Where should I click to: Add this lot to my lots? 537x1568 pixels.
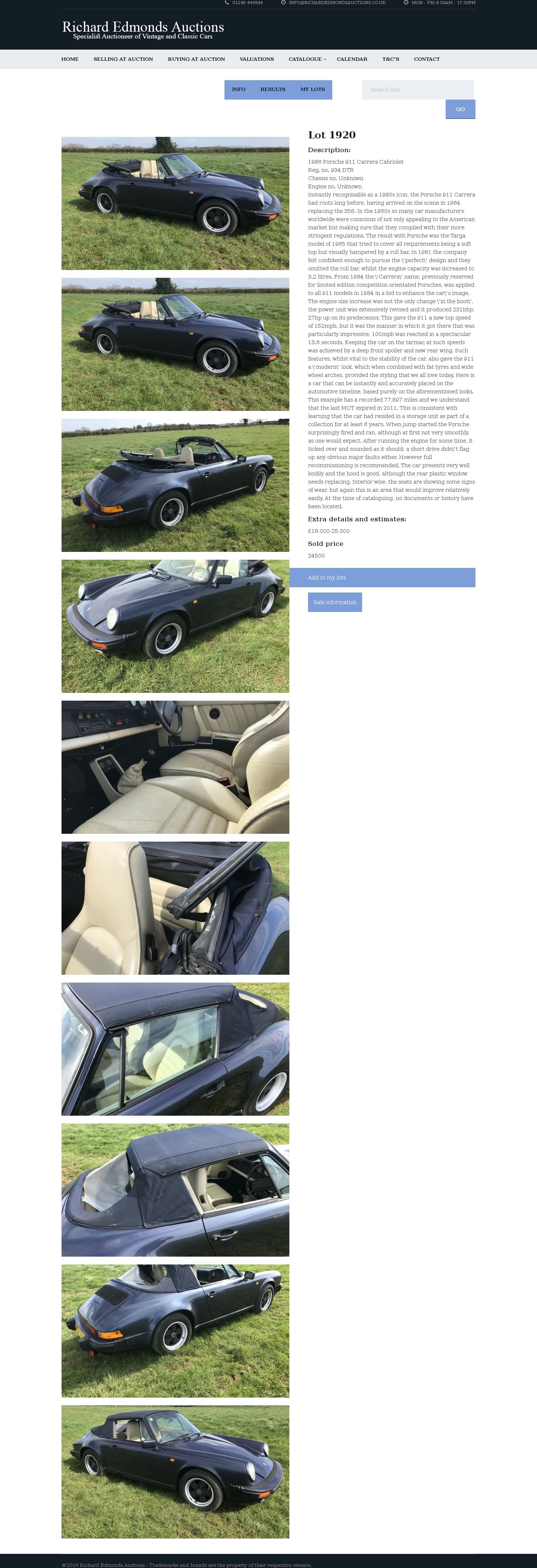[382, 578]
